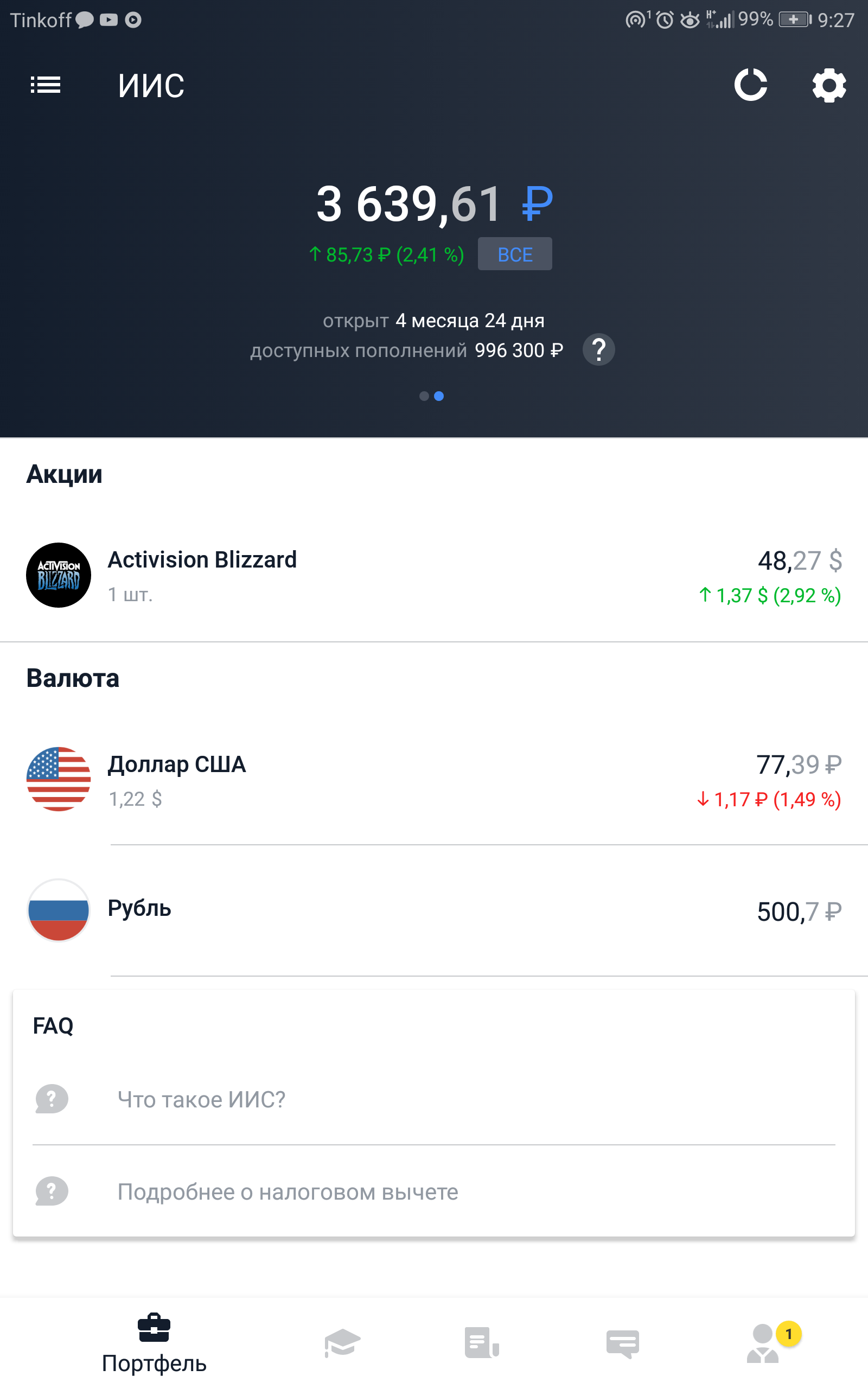Open Подробнее о налоговом вычете

[434, 1192]
